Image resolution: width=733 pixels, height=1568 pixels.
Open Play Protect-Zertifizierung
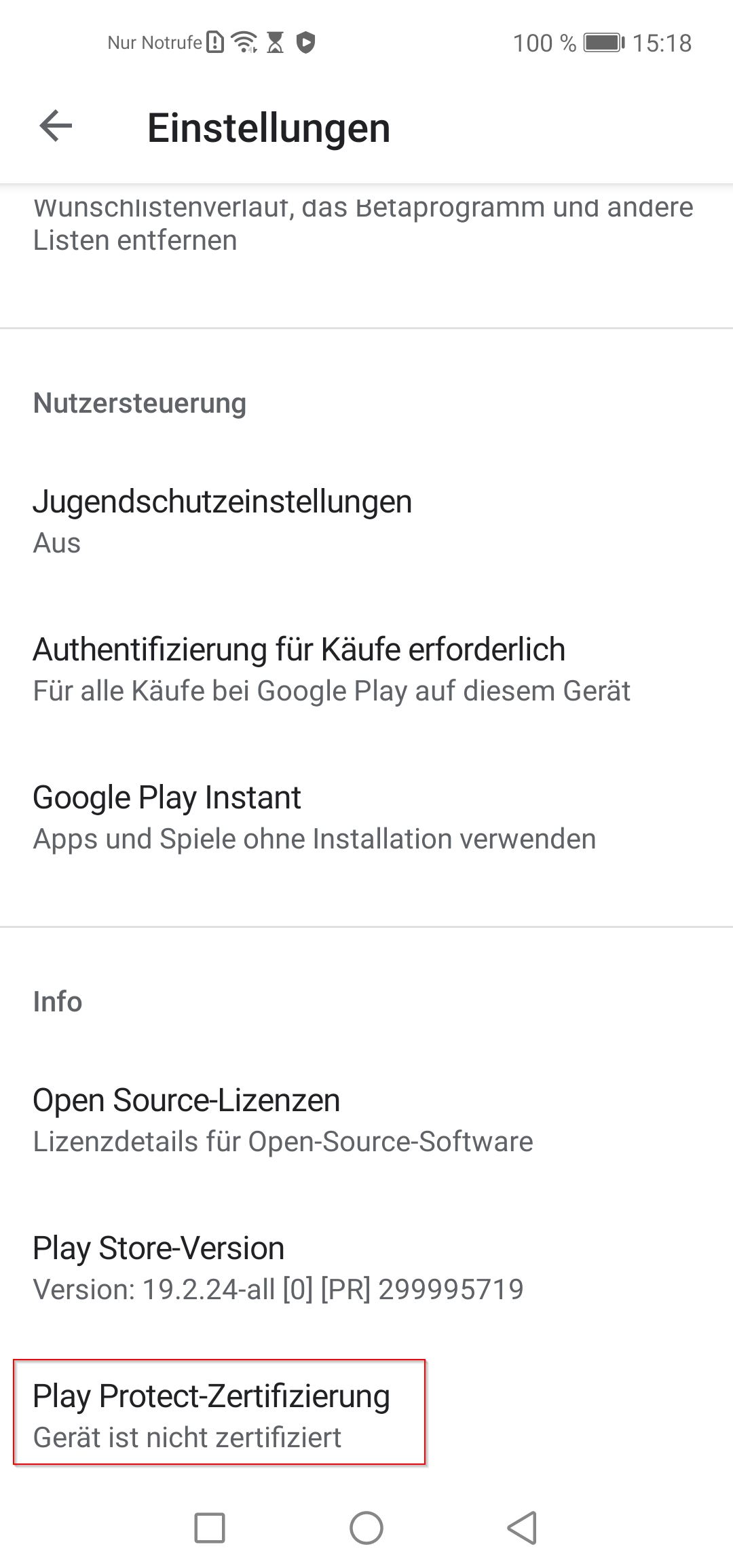(366, 1416)
